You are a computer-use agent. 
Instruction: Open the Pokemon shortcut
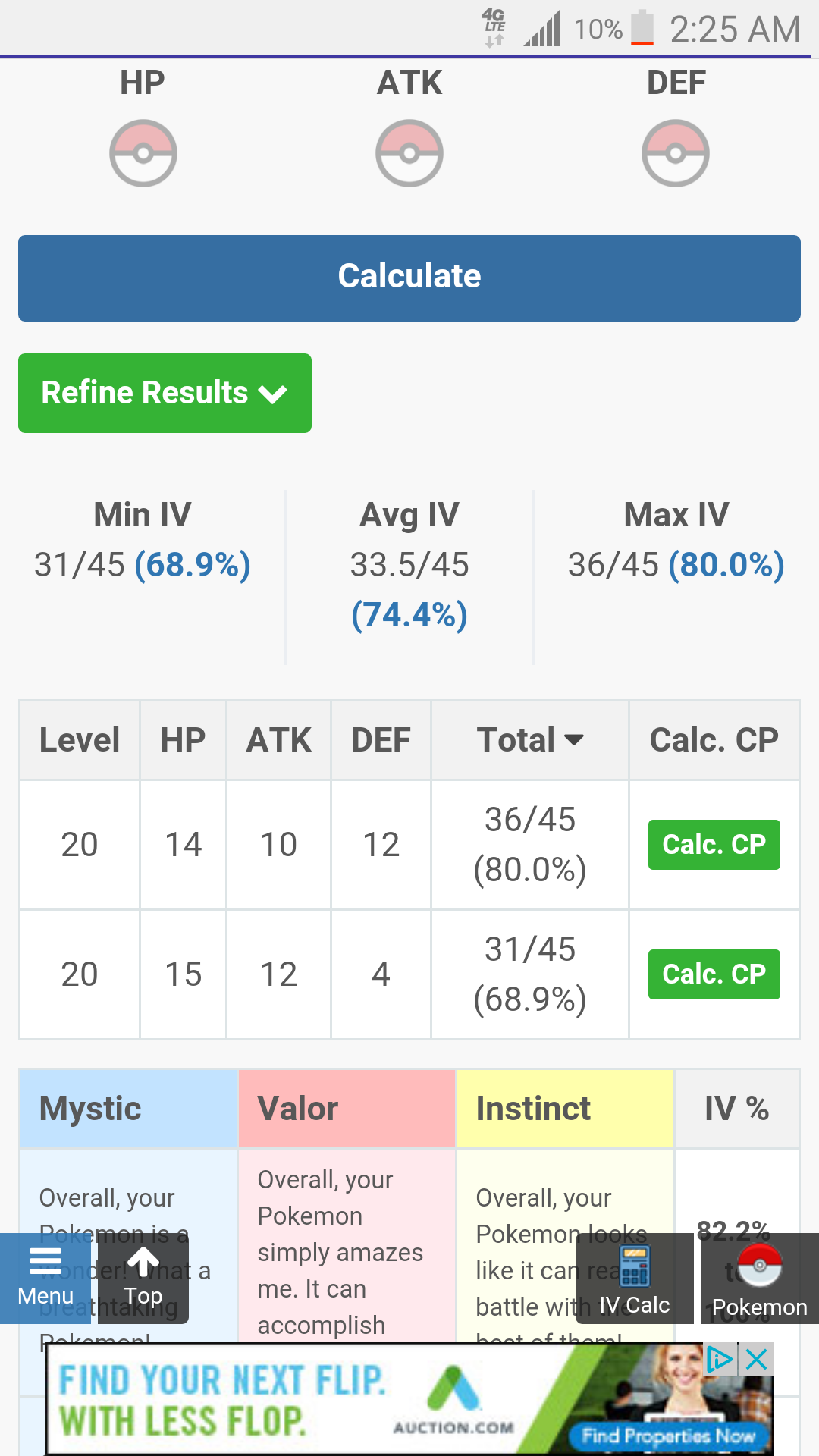click(760, 1279)
